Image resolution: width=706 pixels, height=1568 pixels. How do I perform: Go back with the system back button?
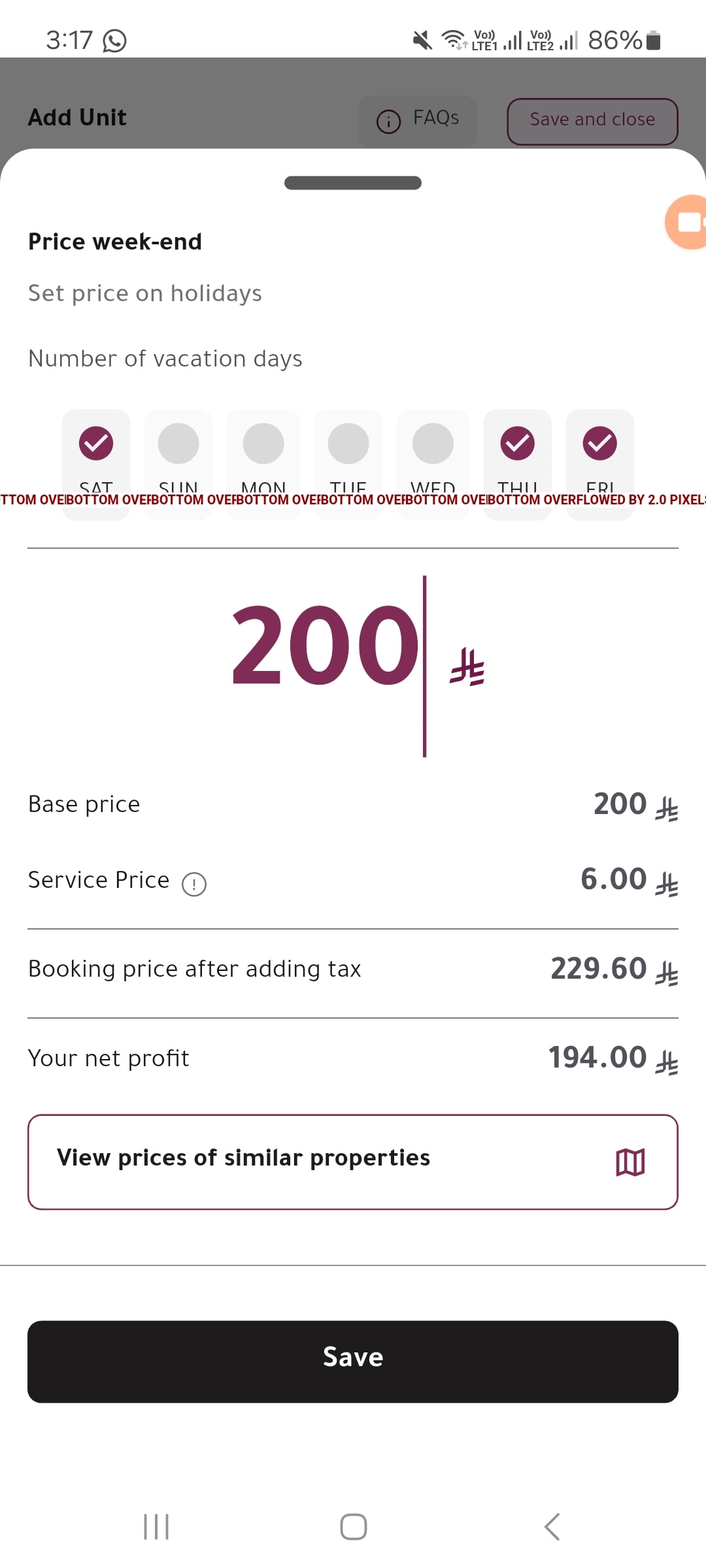point(552,1527)
